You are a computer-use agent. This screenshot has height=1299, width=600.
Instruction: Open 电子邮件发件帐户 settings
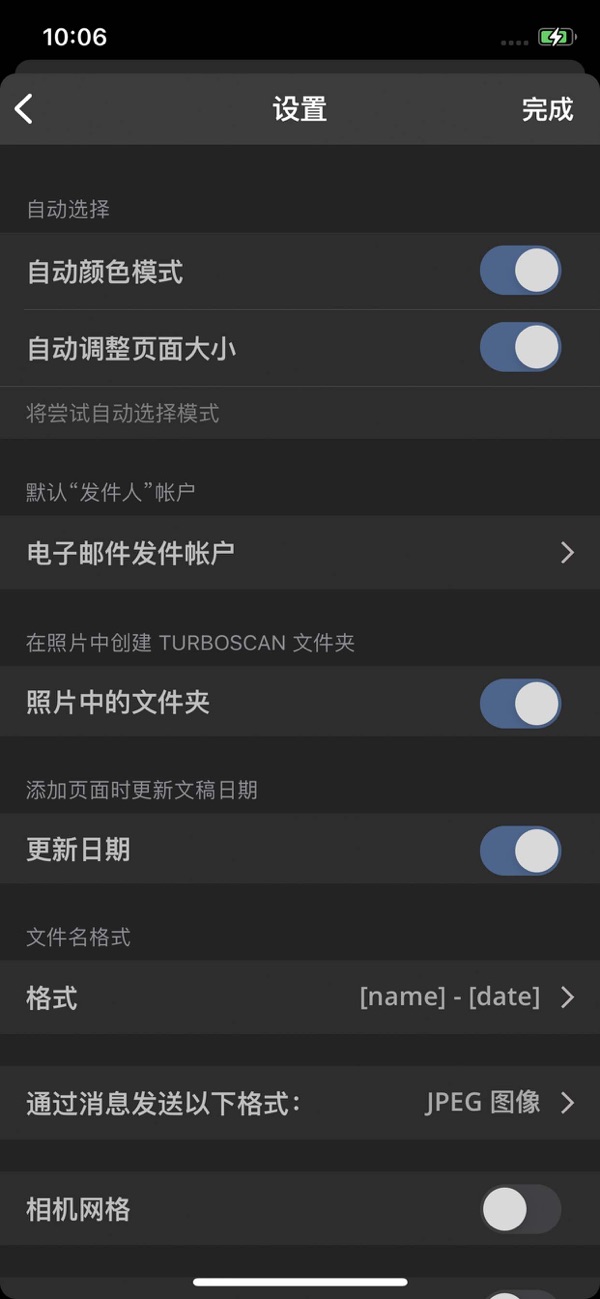[x=300, y=552]
